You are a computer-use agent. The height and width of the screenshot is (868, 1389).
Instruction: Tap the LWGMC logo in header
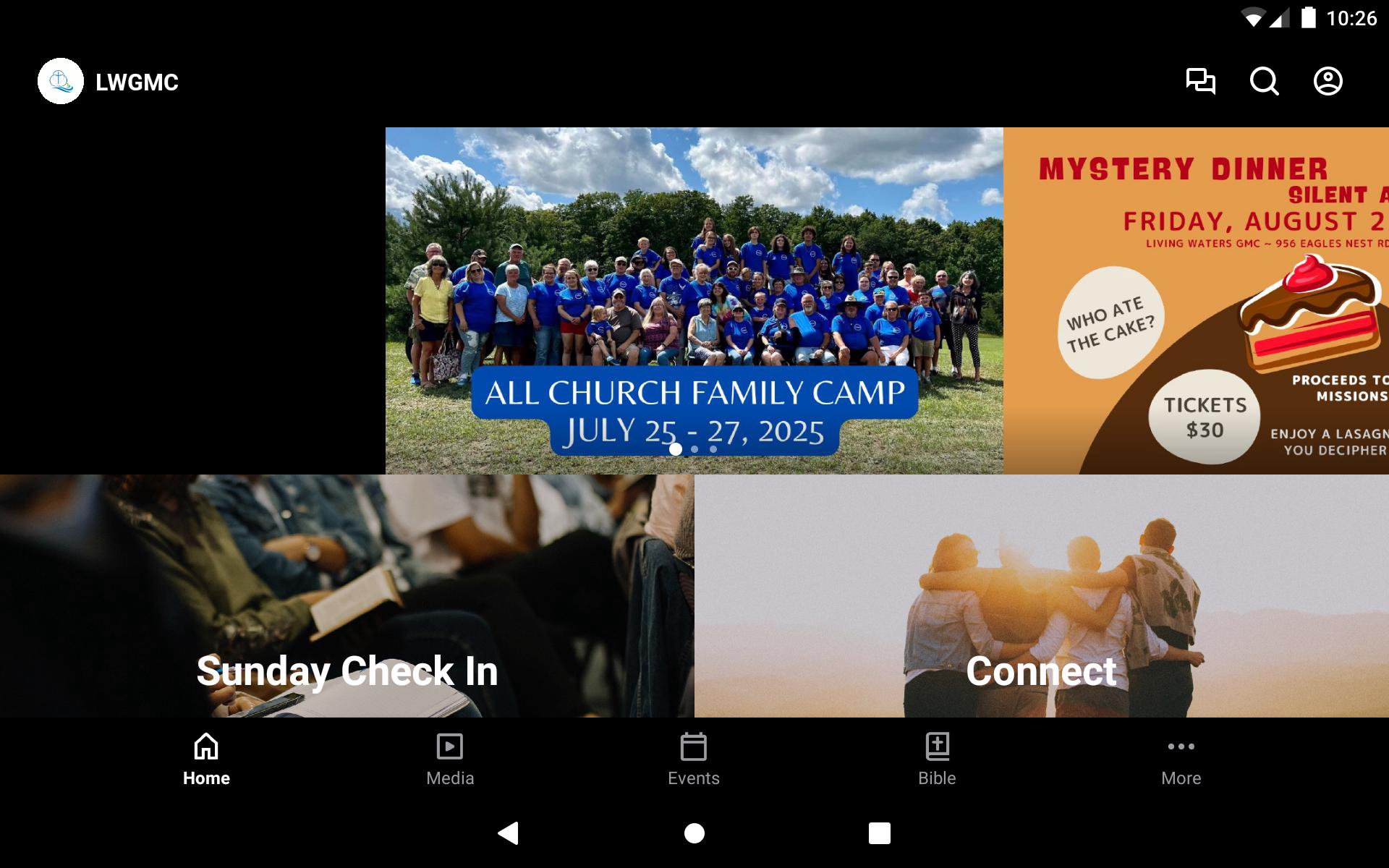[61, 81]
